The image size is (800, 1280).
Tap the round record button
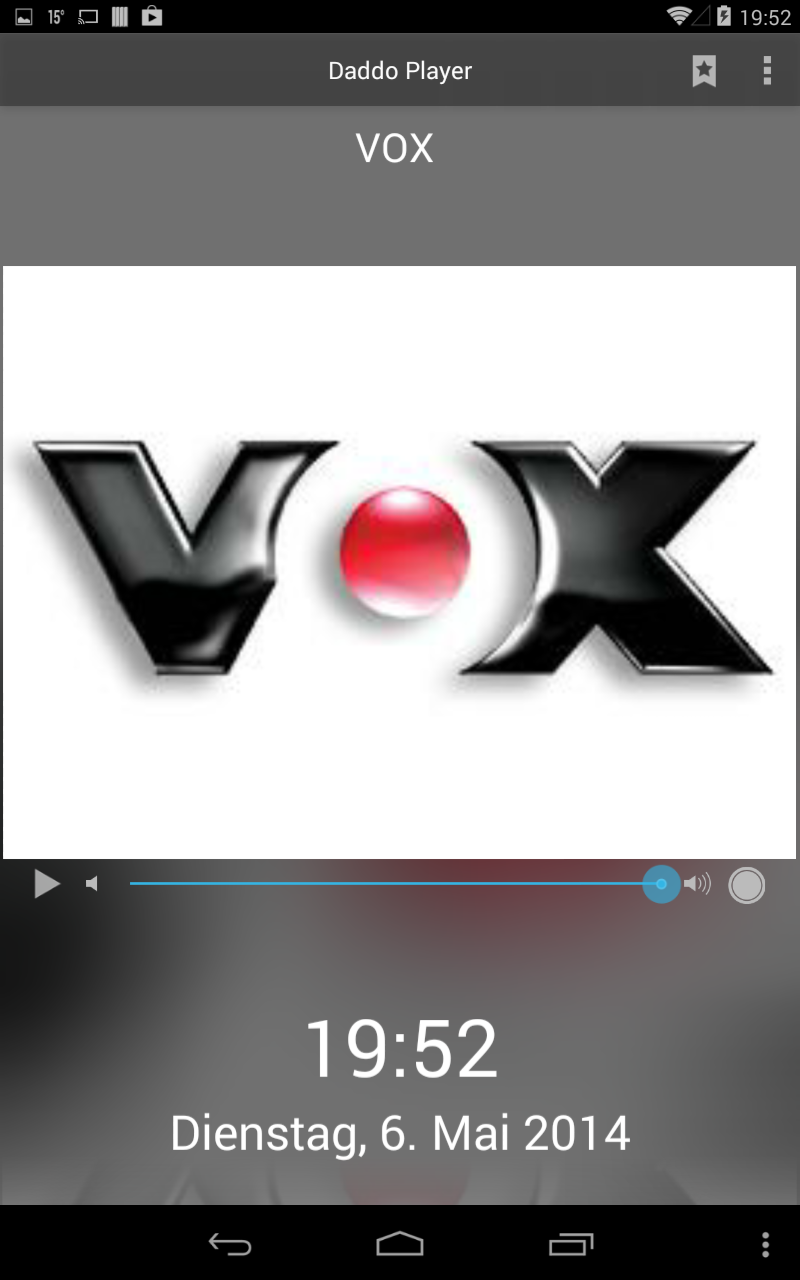[746, 885]
